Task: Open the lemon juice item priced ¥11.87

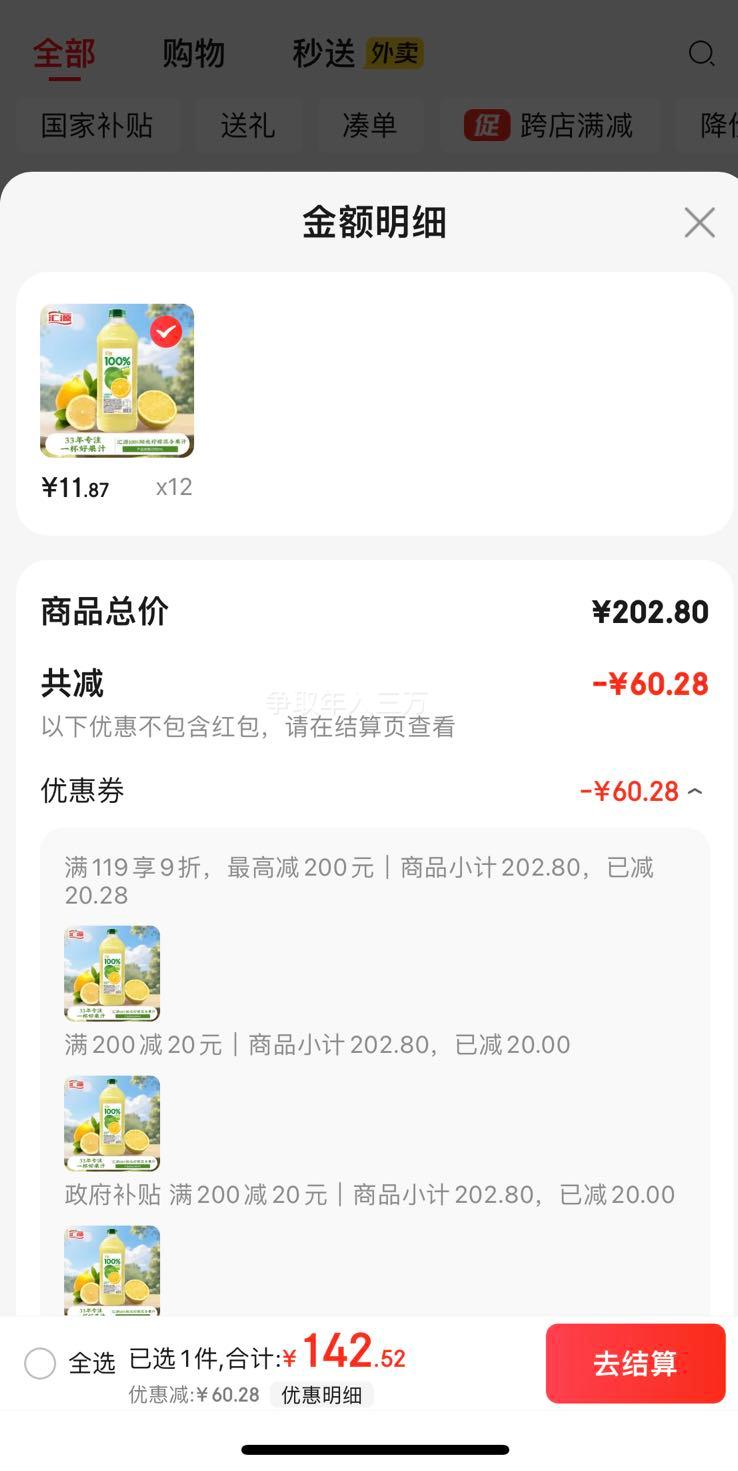Action: 117,381
